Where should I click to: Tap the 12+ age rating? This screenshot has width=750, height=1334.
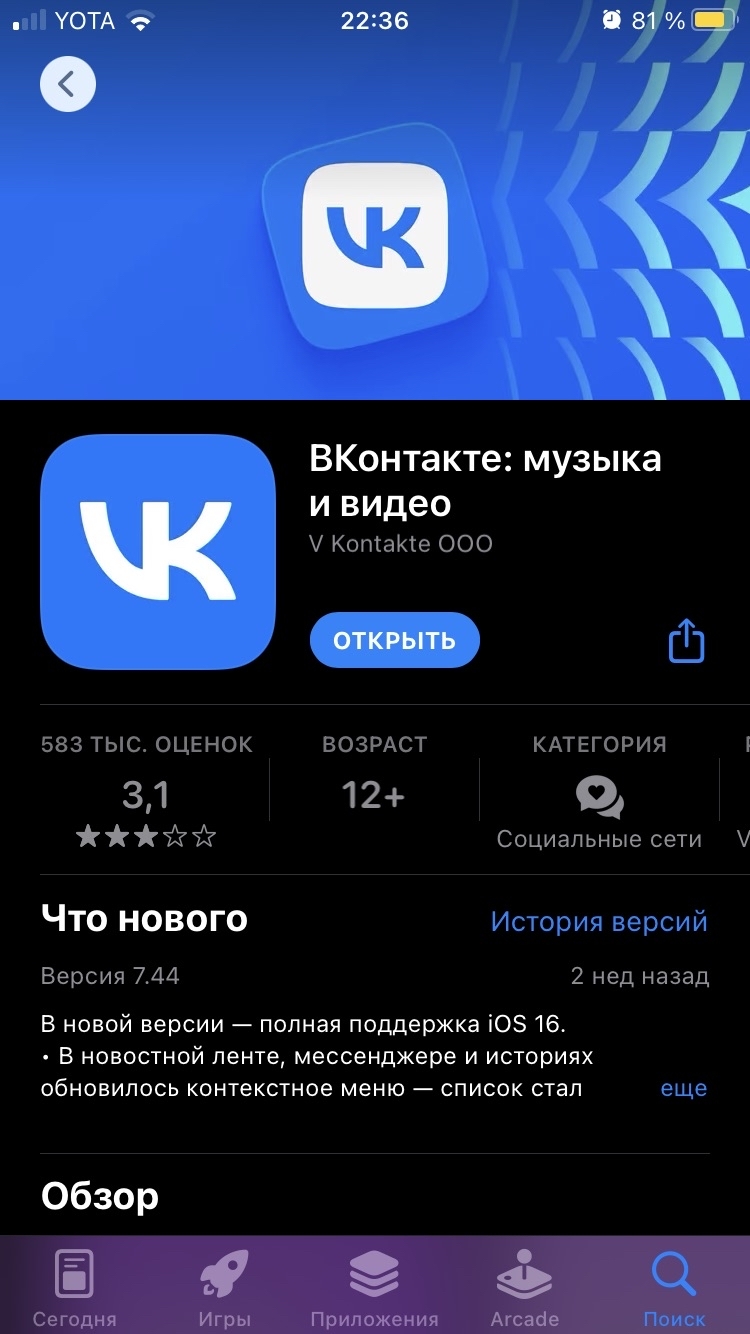pyautogui.click(x=373, y=797)
